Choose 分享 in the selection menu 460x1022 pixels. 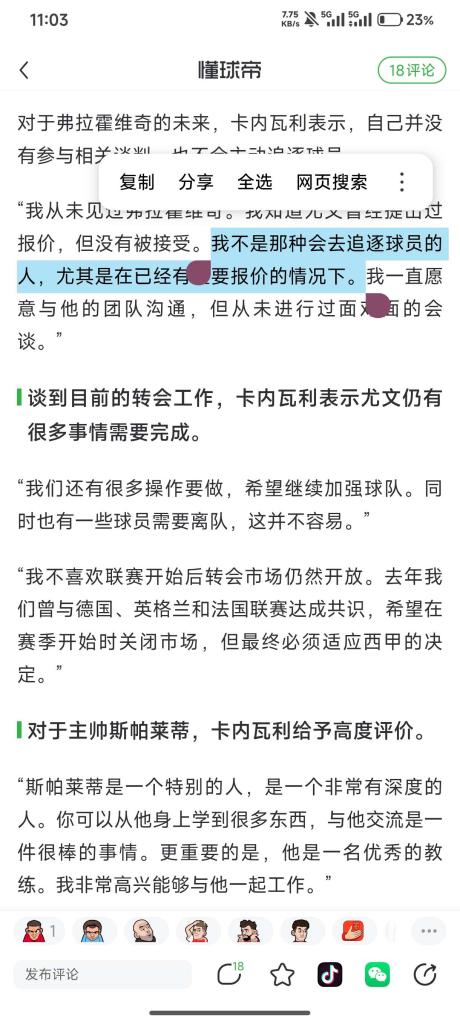tap(195, 182)
